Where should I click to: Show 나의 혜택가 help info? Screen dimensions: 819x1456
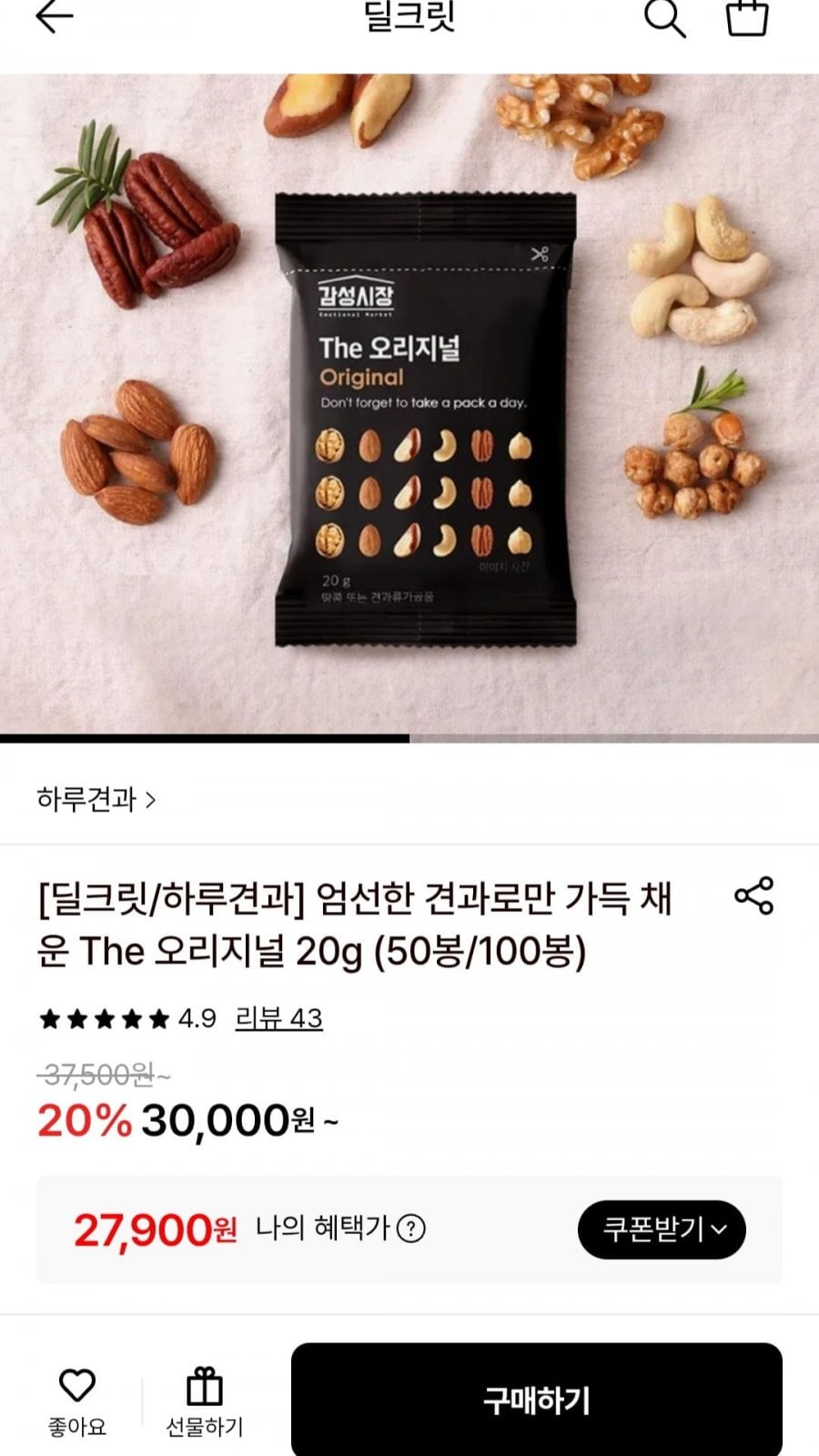click(411, 1229)
